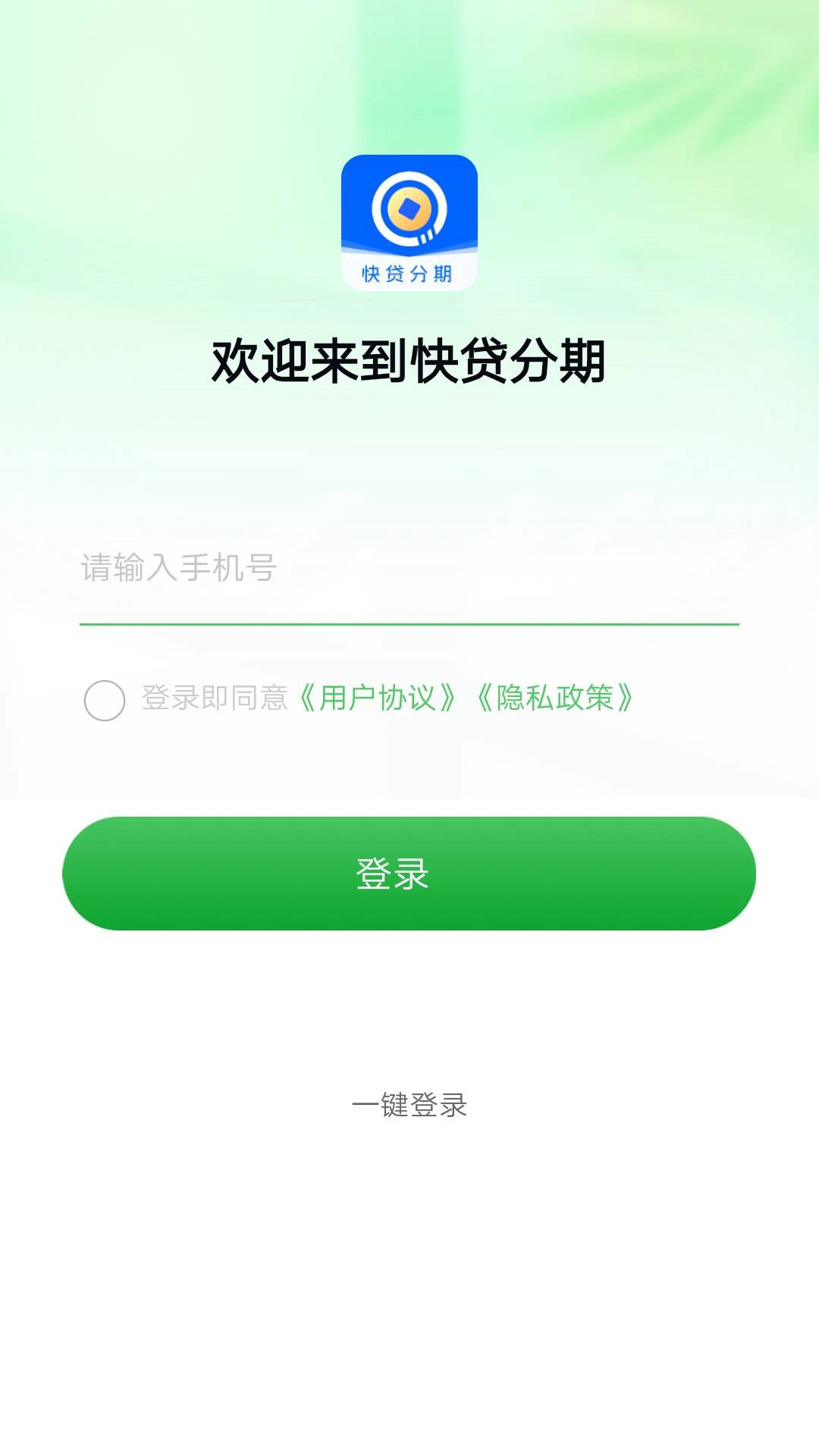Toggle agreement acceptance before logging in

(104, 700)
